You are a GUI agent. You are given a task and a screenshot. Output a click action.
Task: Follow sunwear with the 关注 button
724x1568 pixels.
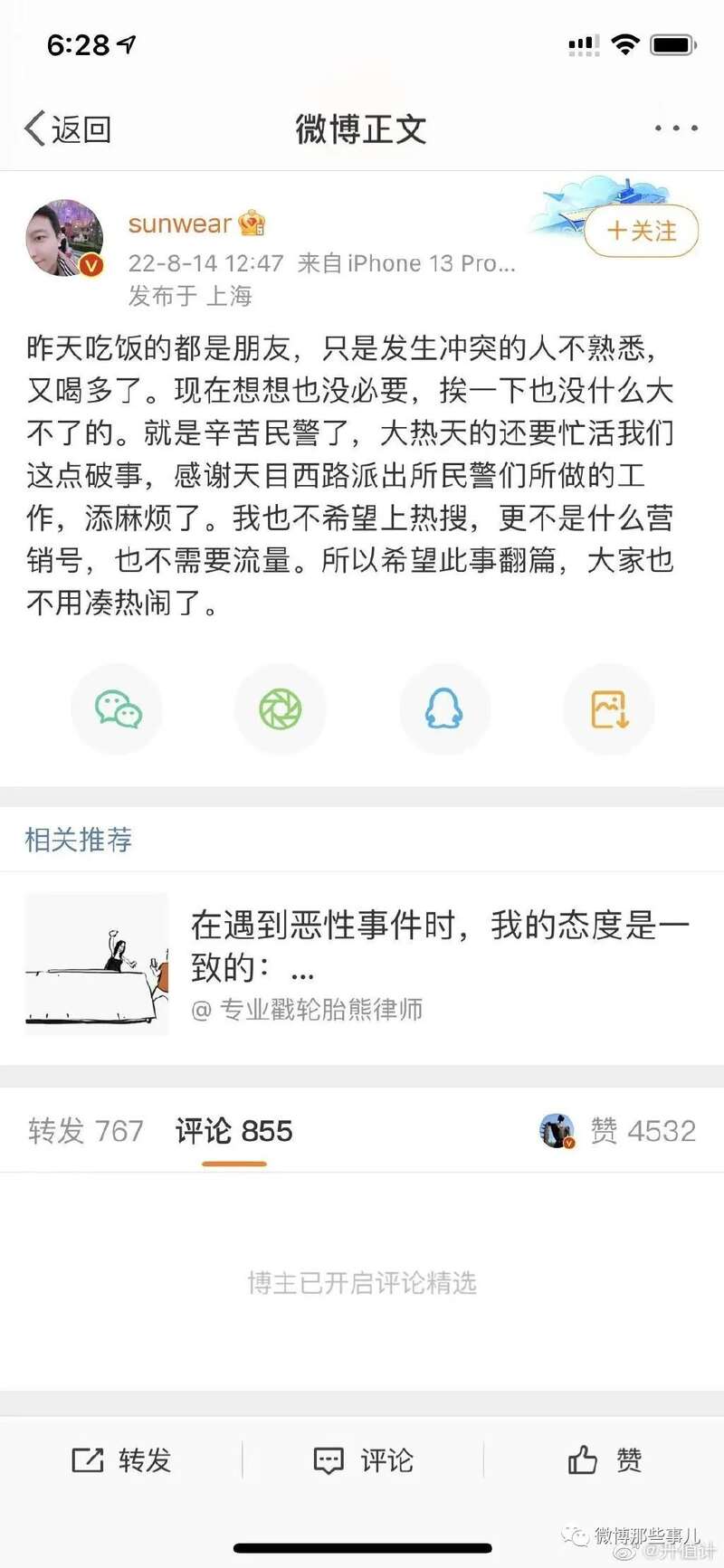click(642, 231)
